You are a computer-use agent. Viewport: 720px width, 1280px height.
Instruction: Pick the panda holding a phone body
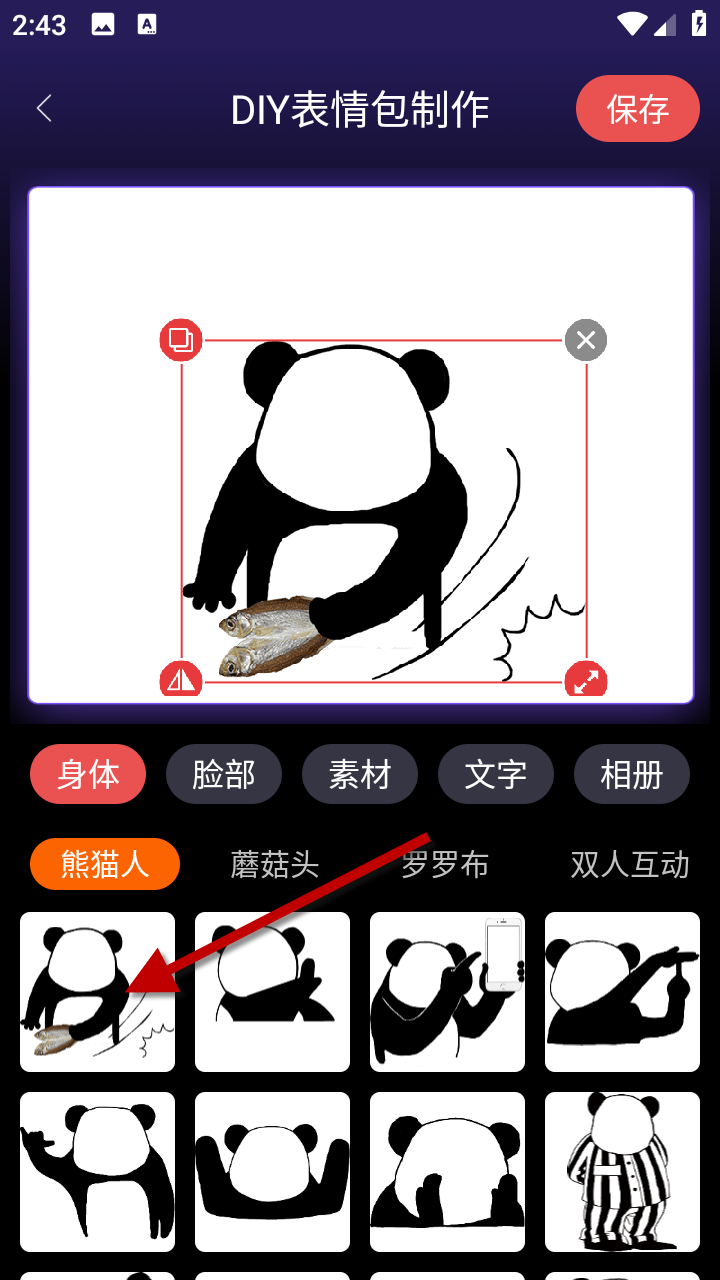447,991
